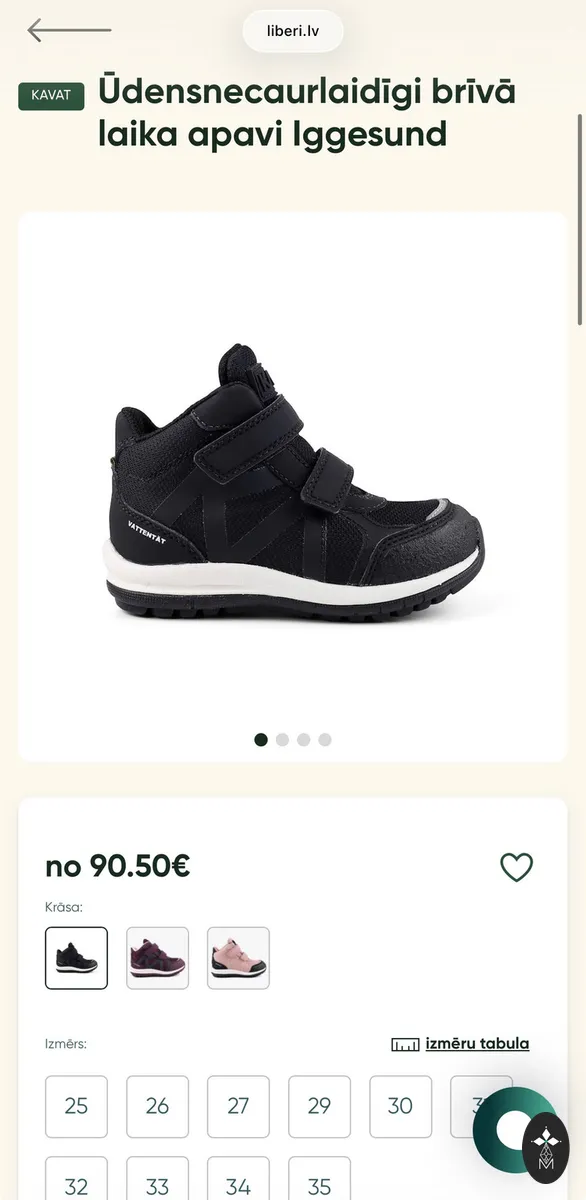Select size 35
586x1200 pixels.
[319, 1178]
